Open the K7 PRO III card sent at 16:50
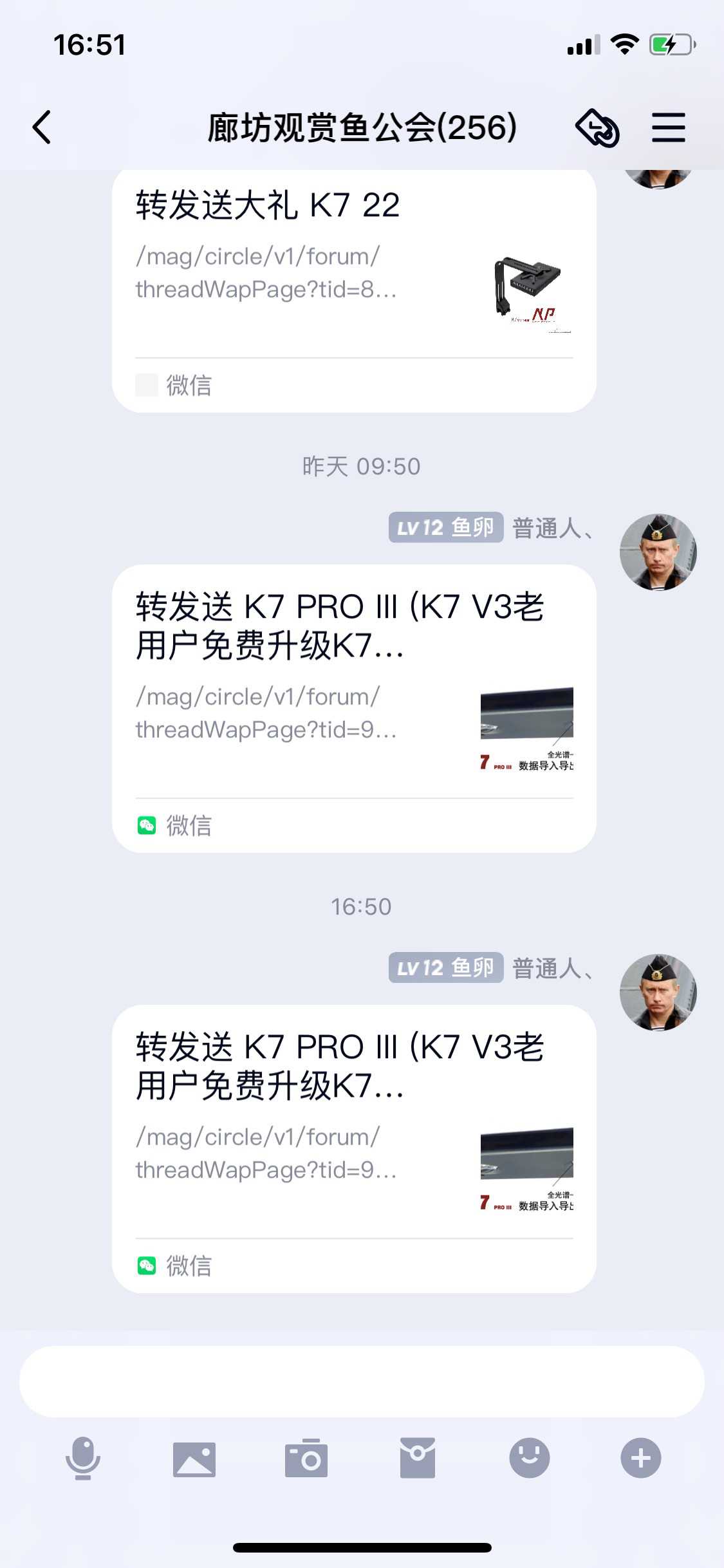The height and width of the screenshot is (1568, 724). pyautogui.click(x=354, y=1148)
